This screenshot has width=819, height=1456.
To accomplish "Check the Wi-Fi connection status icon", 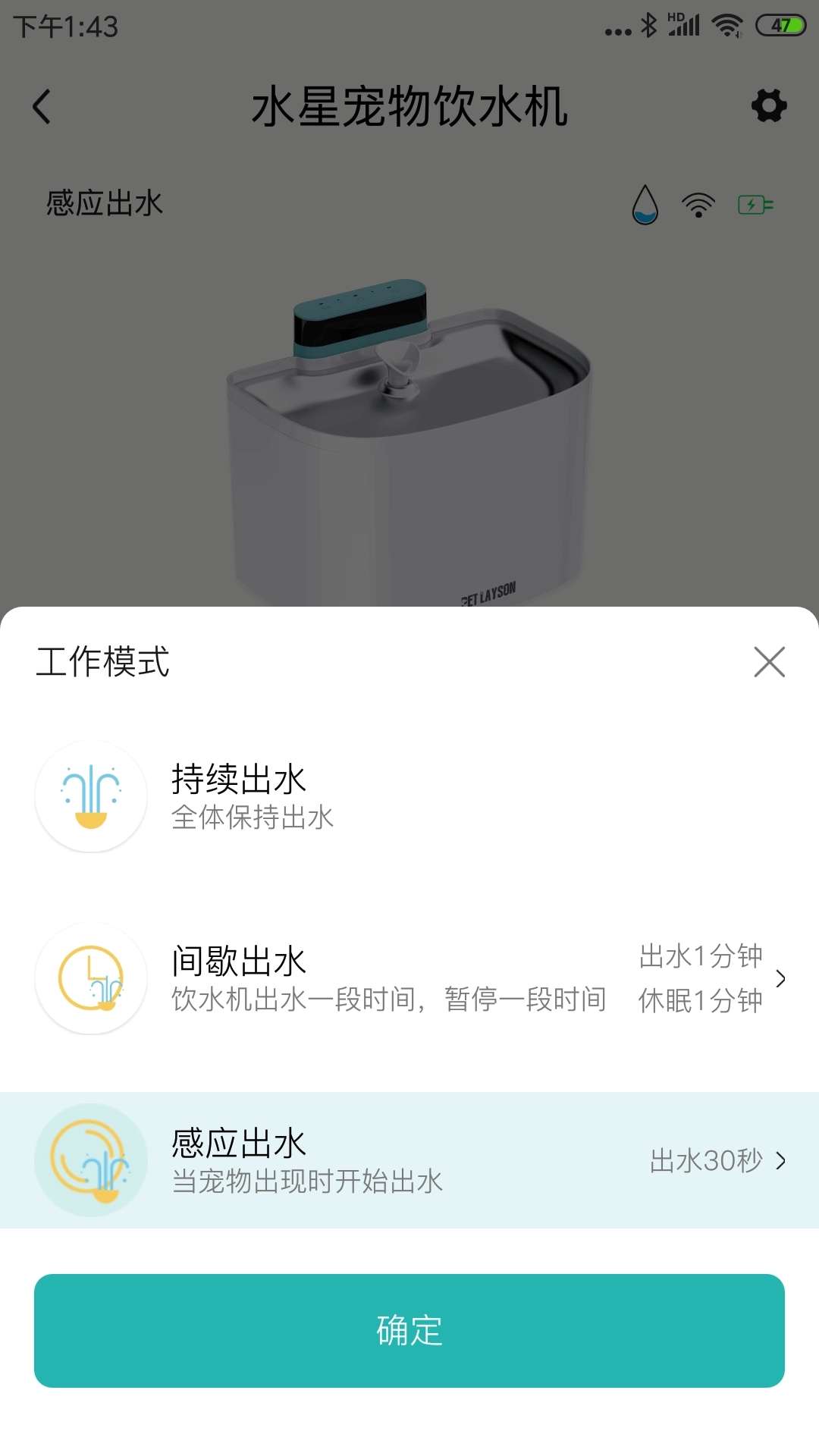I will (697, 204).
